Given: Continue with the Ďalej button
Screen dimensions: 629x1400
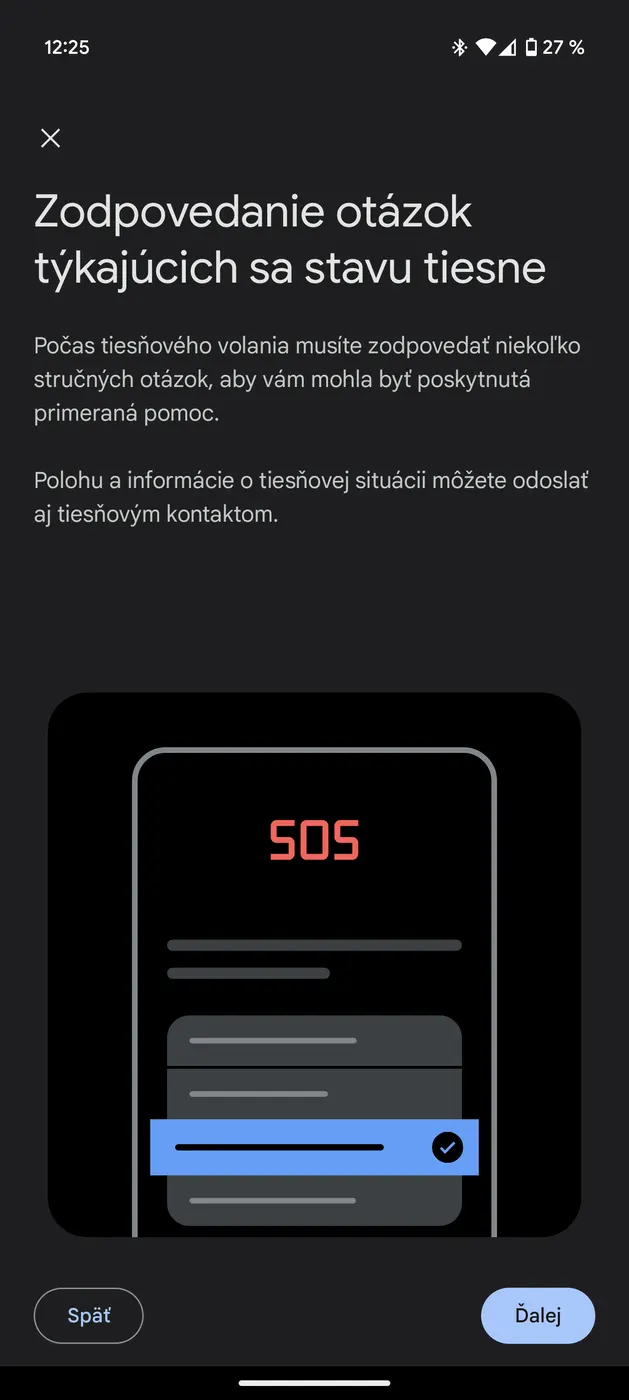Looking at the screenshot, I should 538,1315.
